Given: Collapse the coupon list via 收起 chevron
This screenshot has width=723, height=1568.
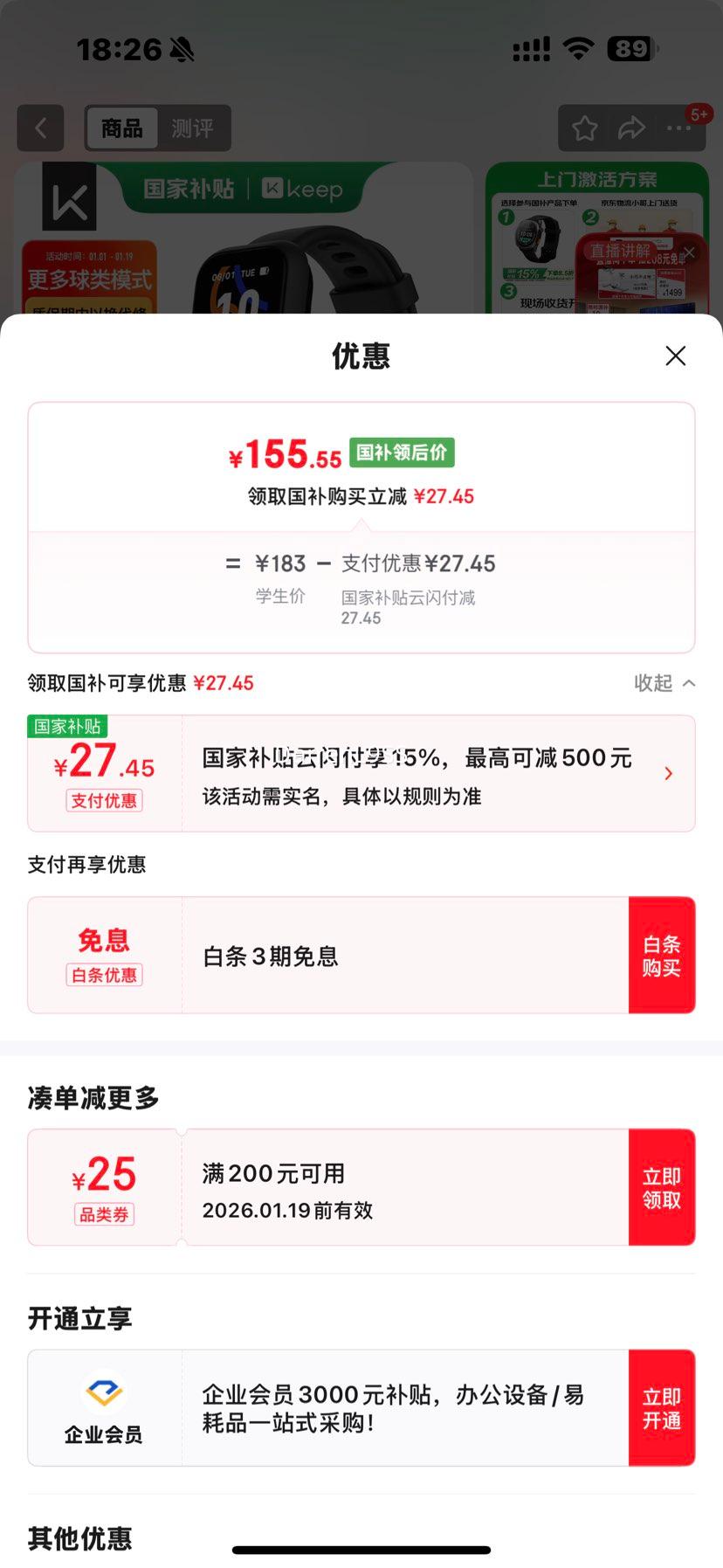Looking at the screenshot, I should click(x=664, y=683).
